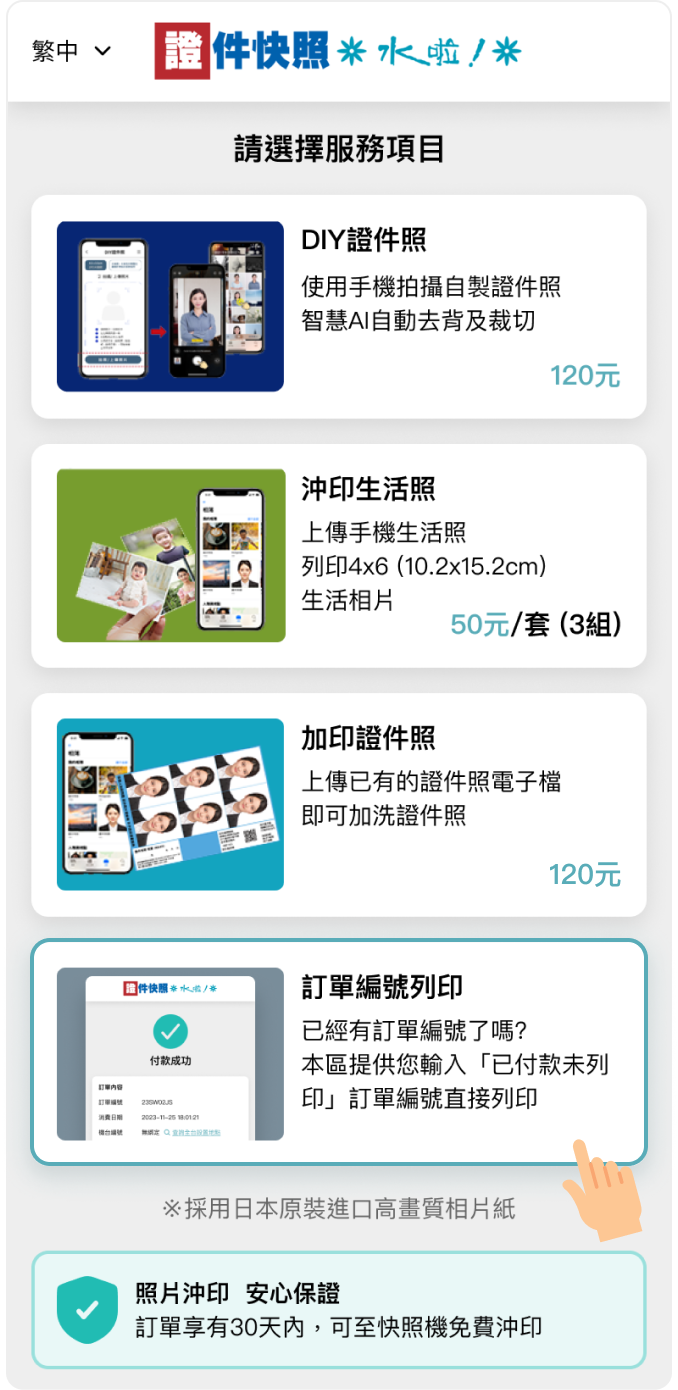Choose the 沖印生活照 photo printing card
Screen dimensions: 678x1390
339,555
